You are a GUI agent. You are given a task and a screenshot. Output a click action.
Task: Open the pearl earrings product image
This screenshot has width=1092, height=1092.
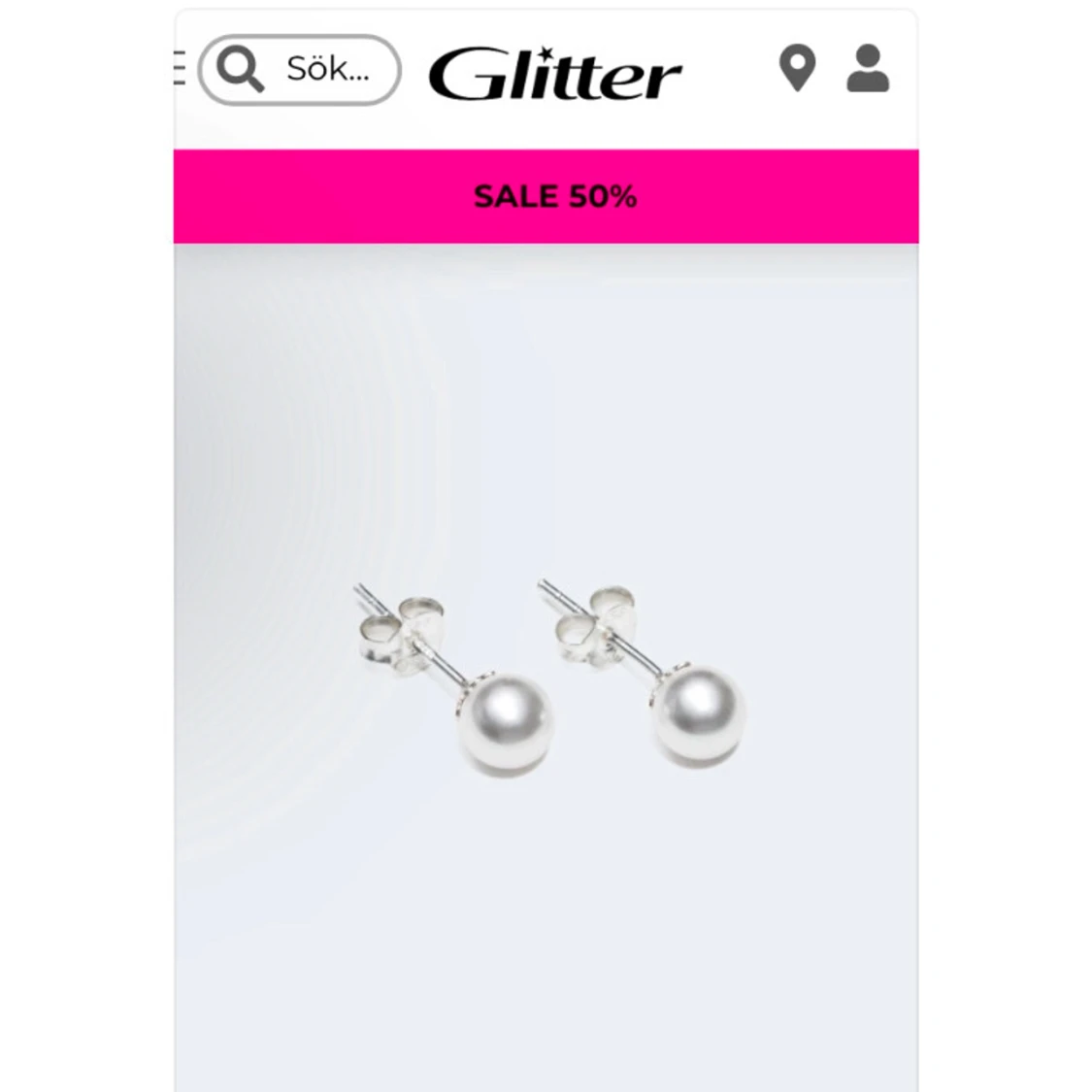(x=547, y=679)
